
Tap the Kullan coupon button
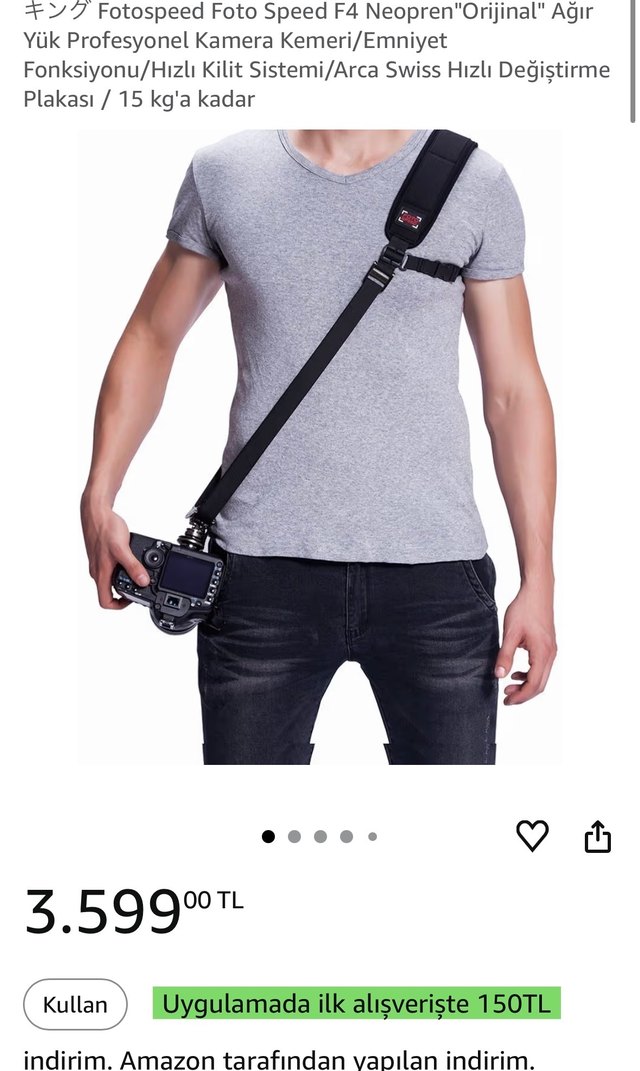75,1004
